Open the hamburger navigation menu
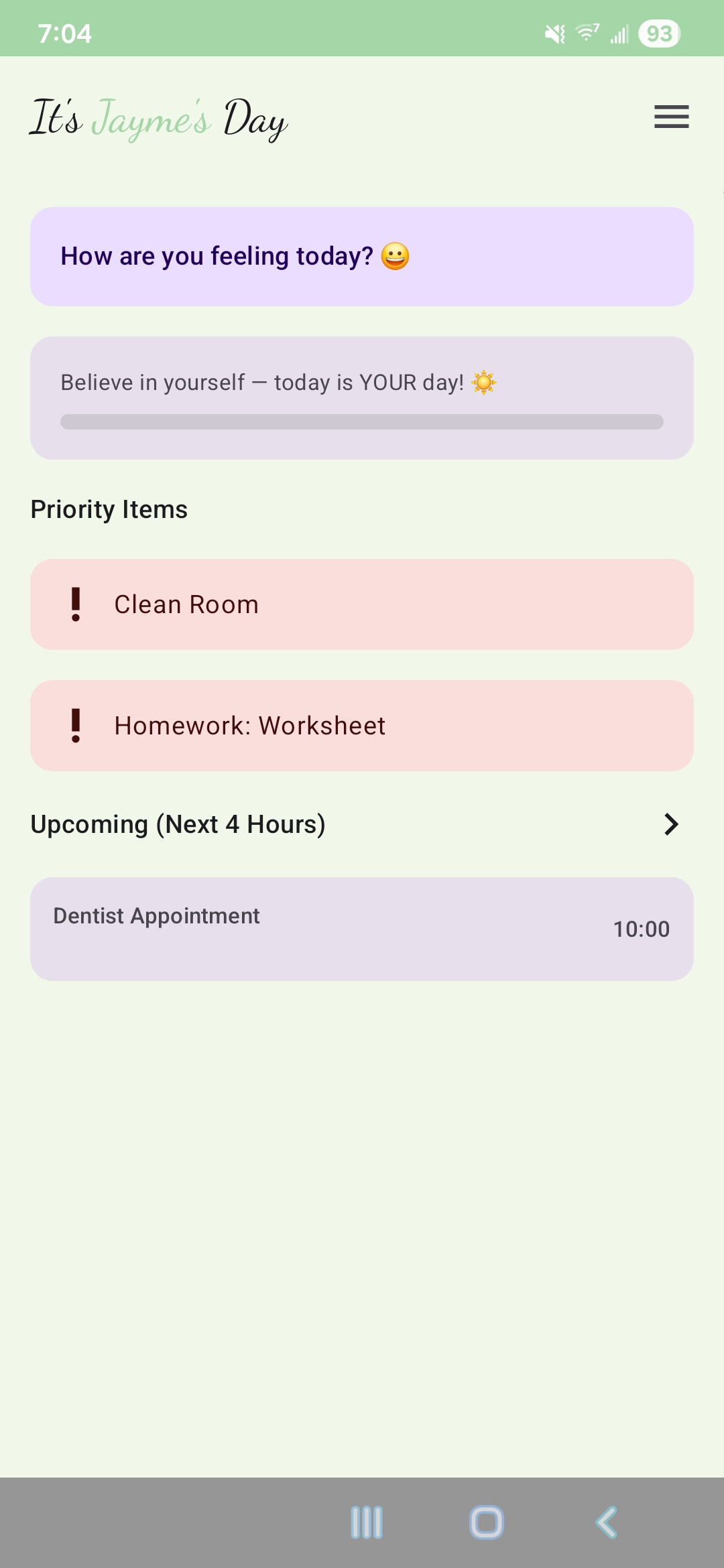The image size is (724, 1568). pos(671,117)
